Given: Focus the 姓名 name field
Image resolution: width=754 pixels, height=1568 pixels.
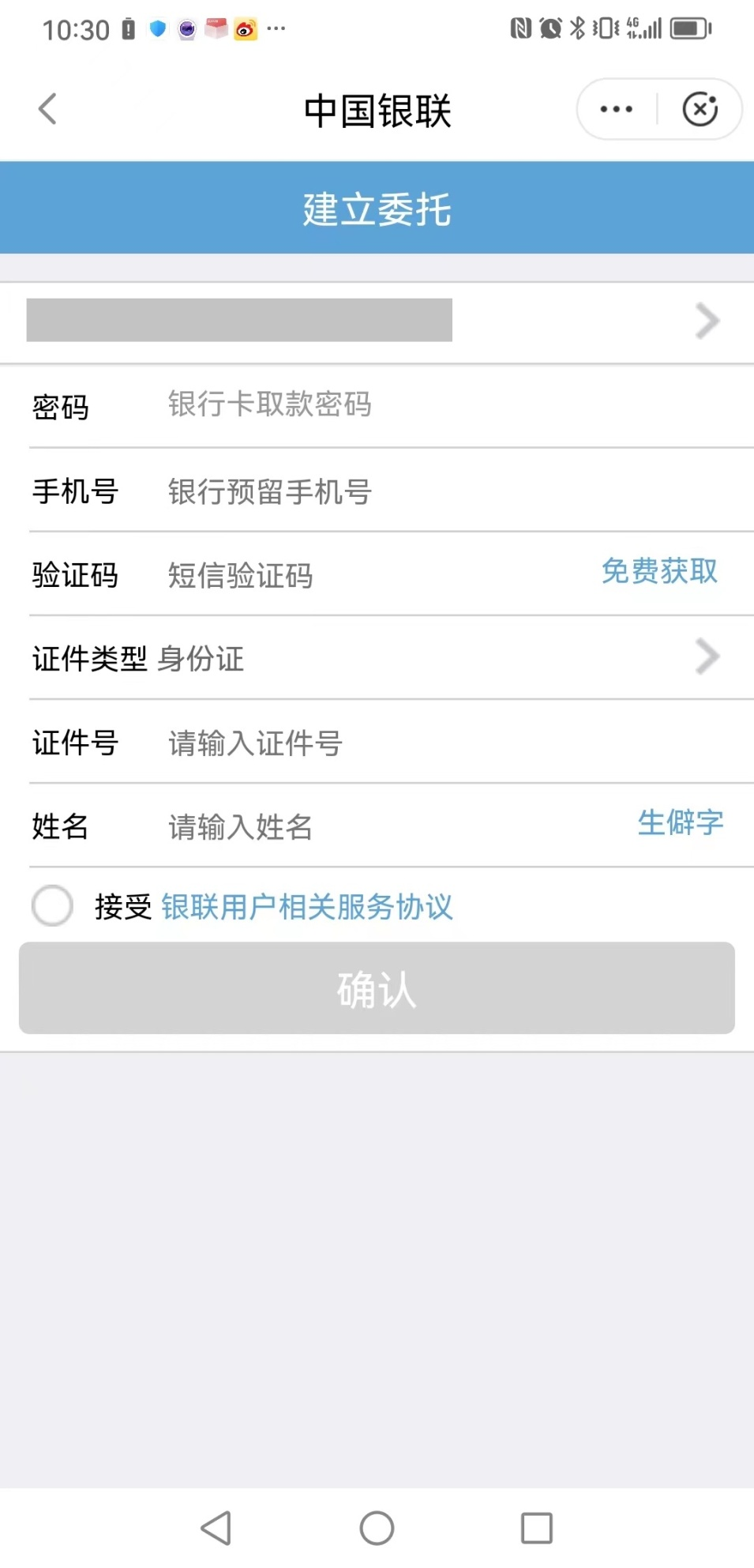Looking at the screenshot, I should click(x=395, y=827).
